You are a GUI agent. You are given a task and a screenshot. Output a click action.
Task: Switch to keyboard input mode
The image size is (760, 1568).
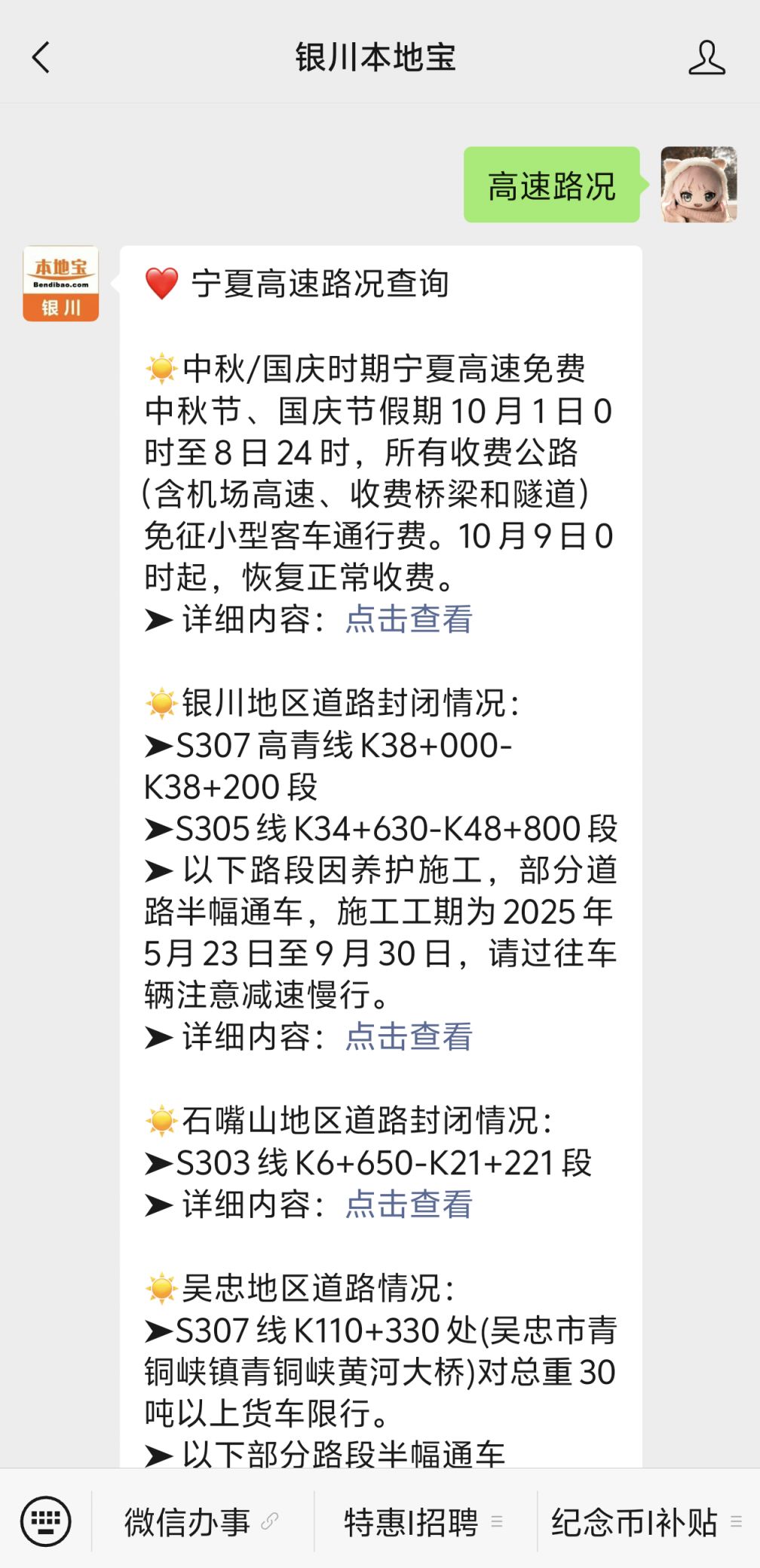46,1521
